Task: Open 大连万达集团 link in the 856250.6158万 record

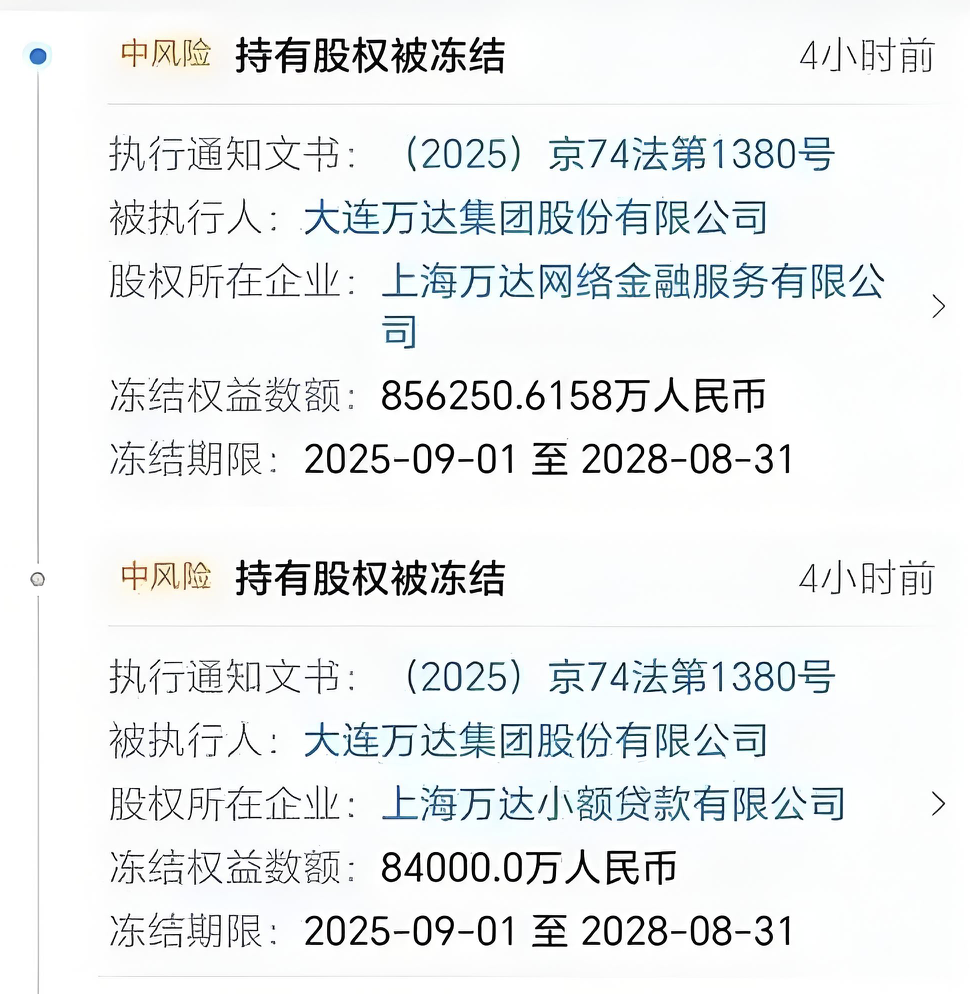Action: [x=535, y=218]
